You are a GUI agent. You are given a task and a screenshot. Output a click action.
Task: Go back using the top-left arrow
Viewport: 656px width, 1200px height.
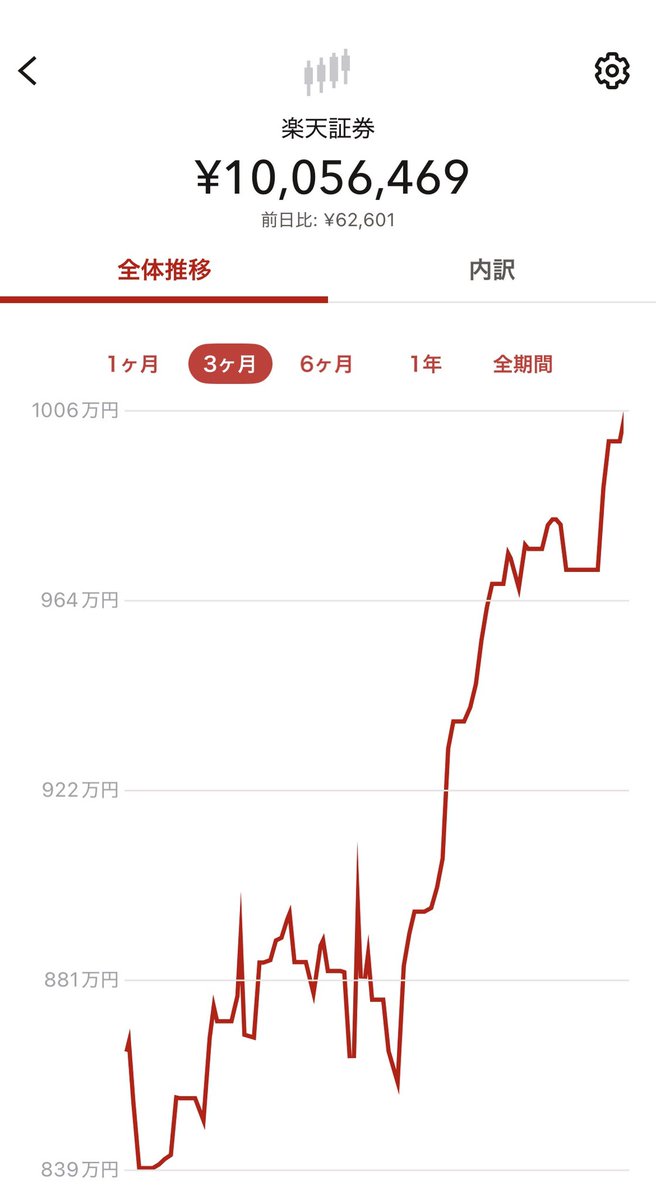point(28,71)
